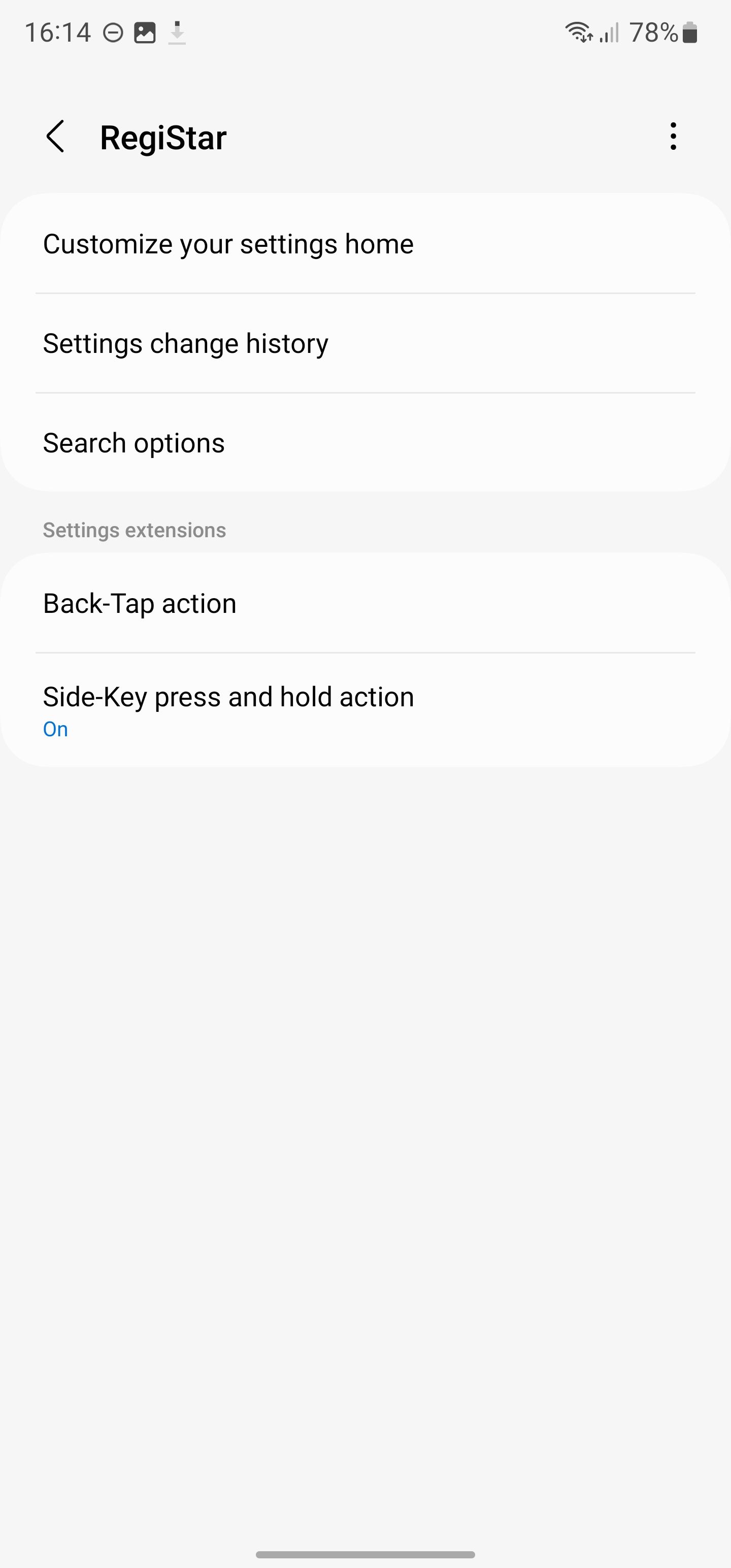Tap the mobile signal strength icon

tap(609, 32)
